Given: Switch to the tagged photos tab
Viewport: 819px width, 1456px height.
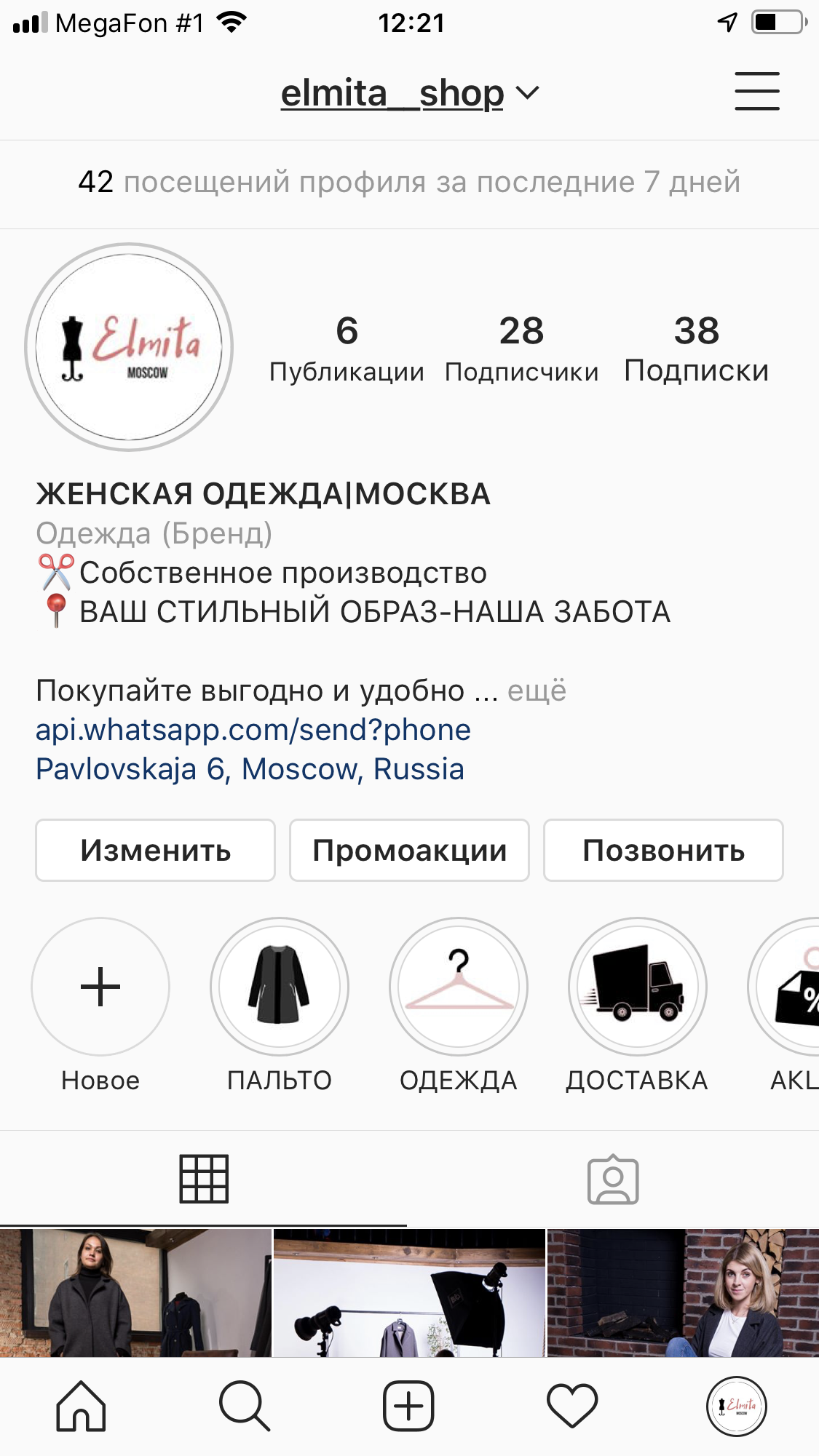Looking at the screenshot, I should coord(613,1179).
